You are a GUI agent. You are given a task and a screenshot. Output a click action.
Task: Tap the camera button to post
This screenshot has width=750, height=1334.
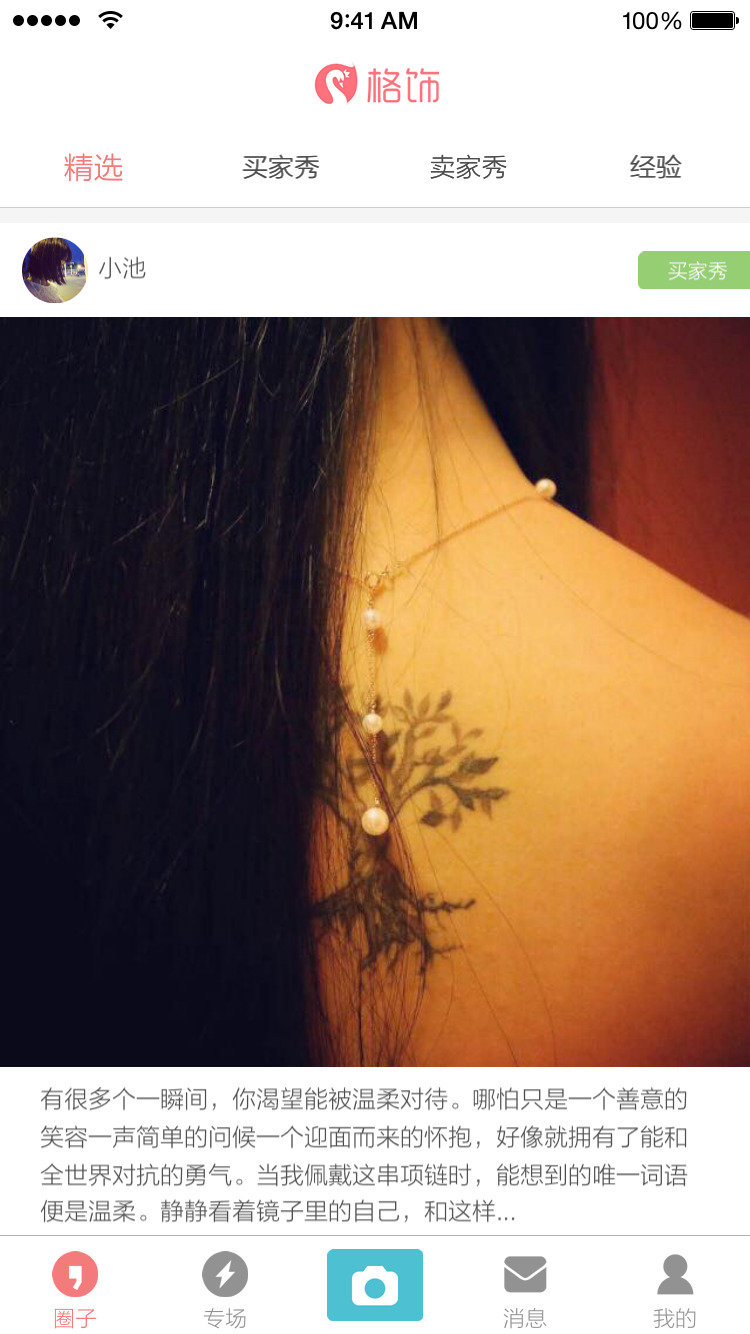(x=375, y=1285)
